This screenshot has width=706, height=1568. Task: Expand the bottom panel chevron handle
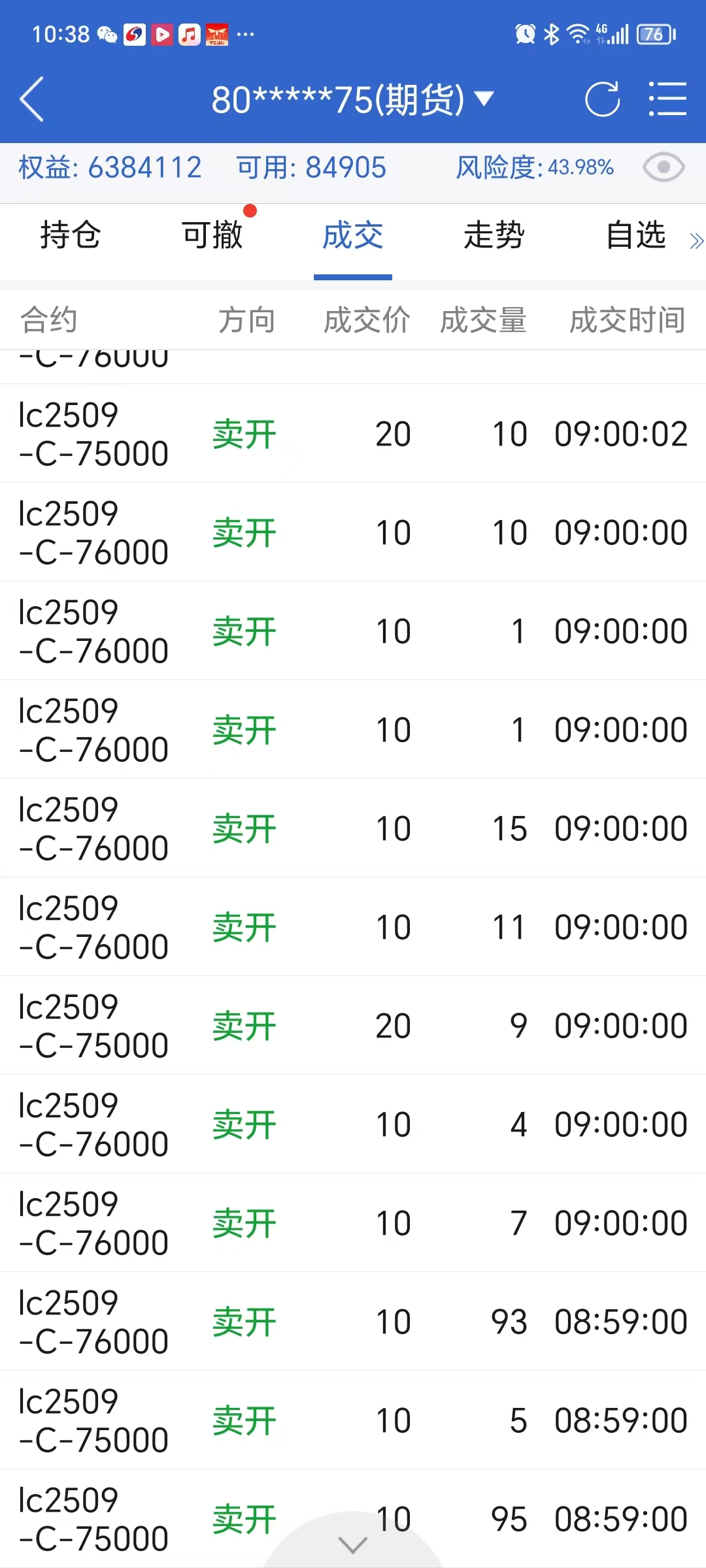coord(353,1544)
